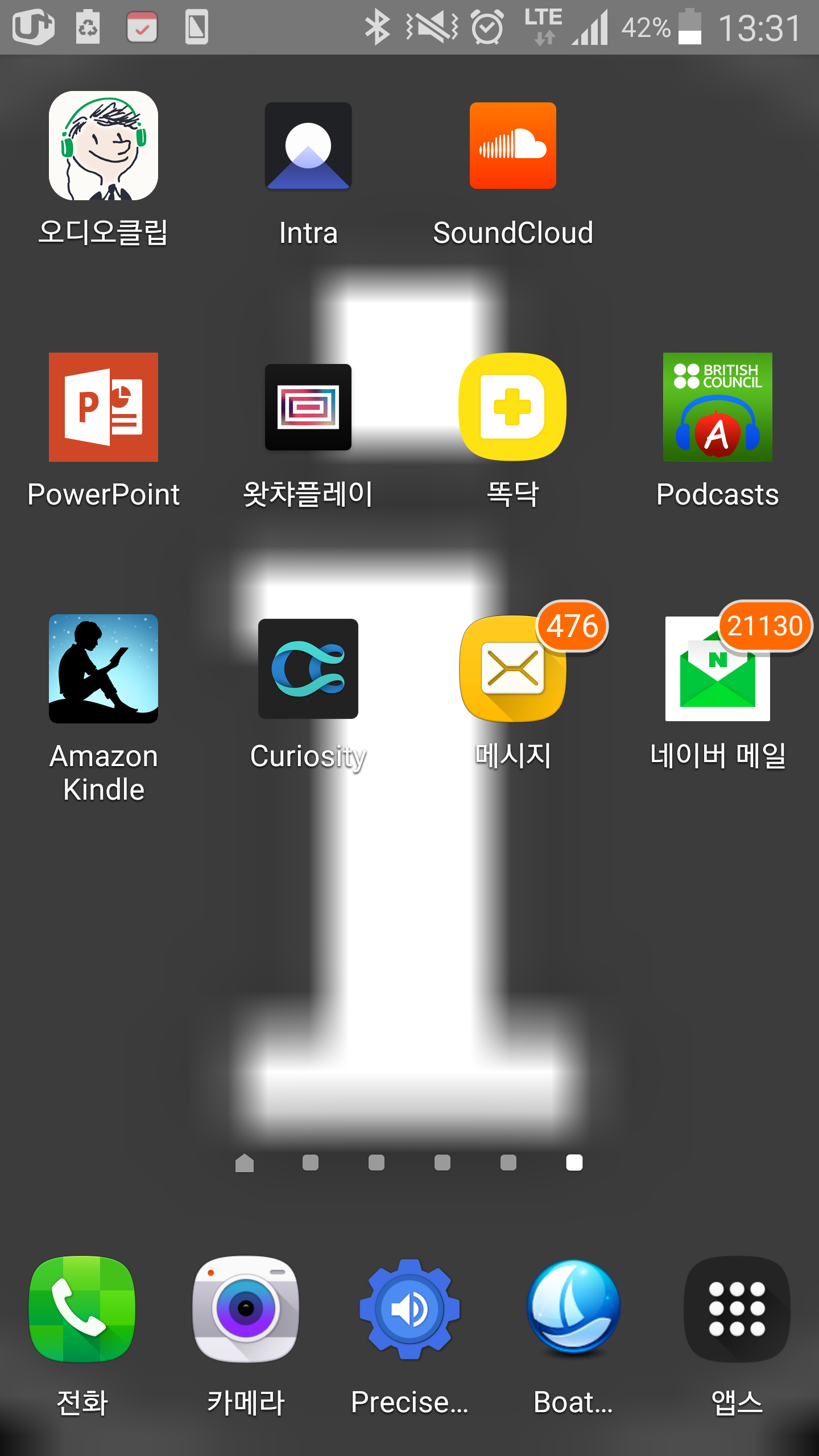Screen dimensions: 819x1456
Task: Open Precise volume app in dock
Action: (409, 1309)
